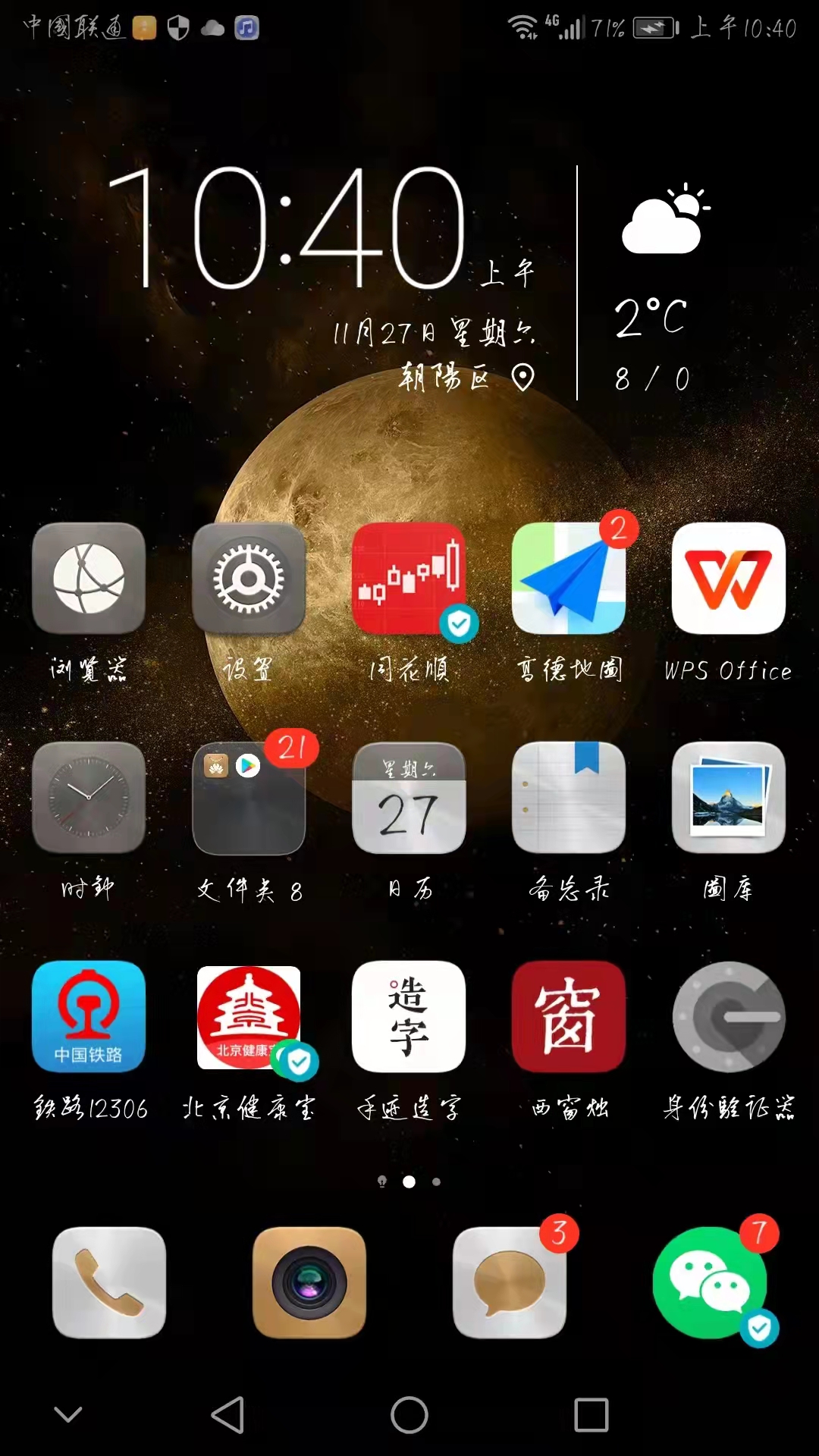Launch 手迹造字 app
The height and width of the screenshot is (1456, 819).
(409, 1017)
